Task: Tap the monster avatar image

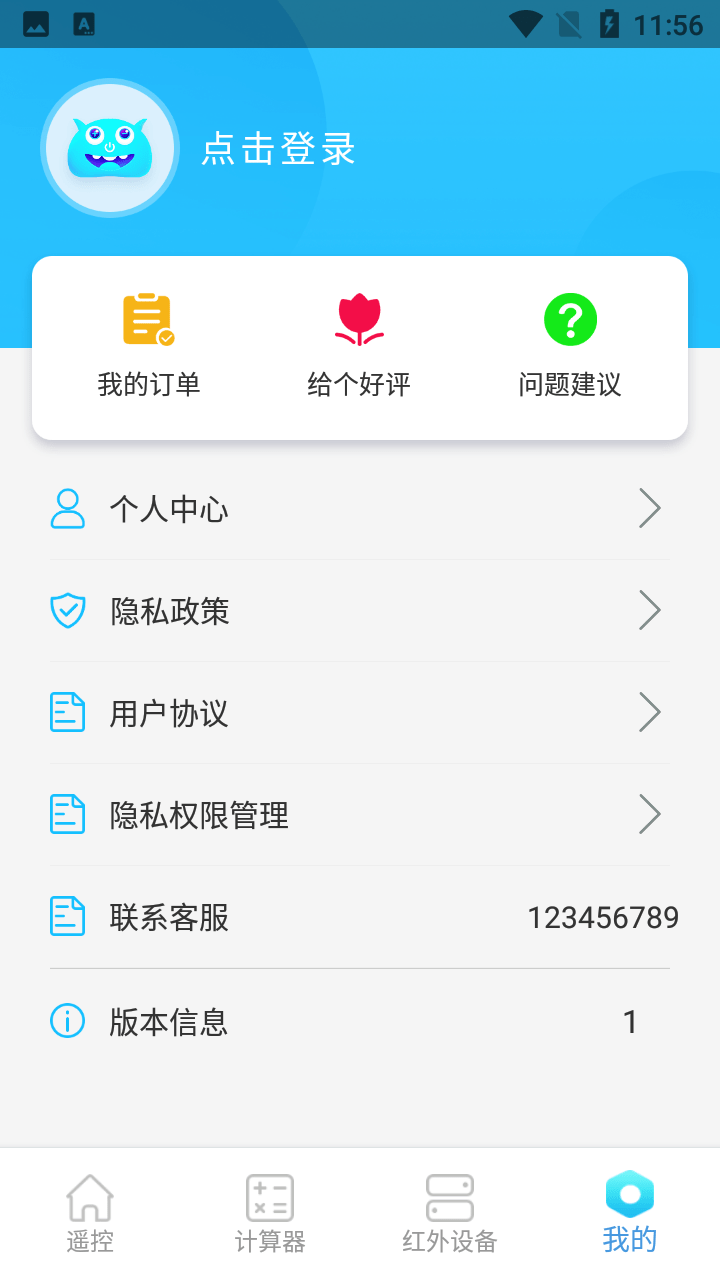Action: click(109, 148)
